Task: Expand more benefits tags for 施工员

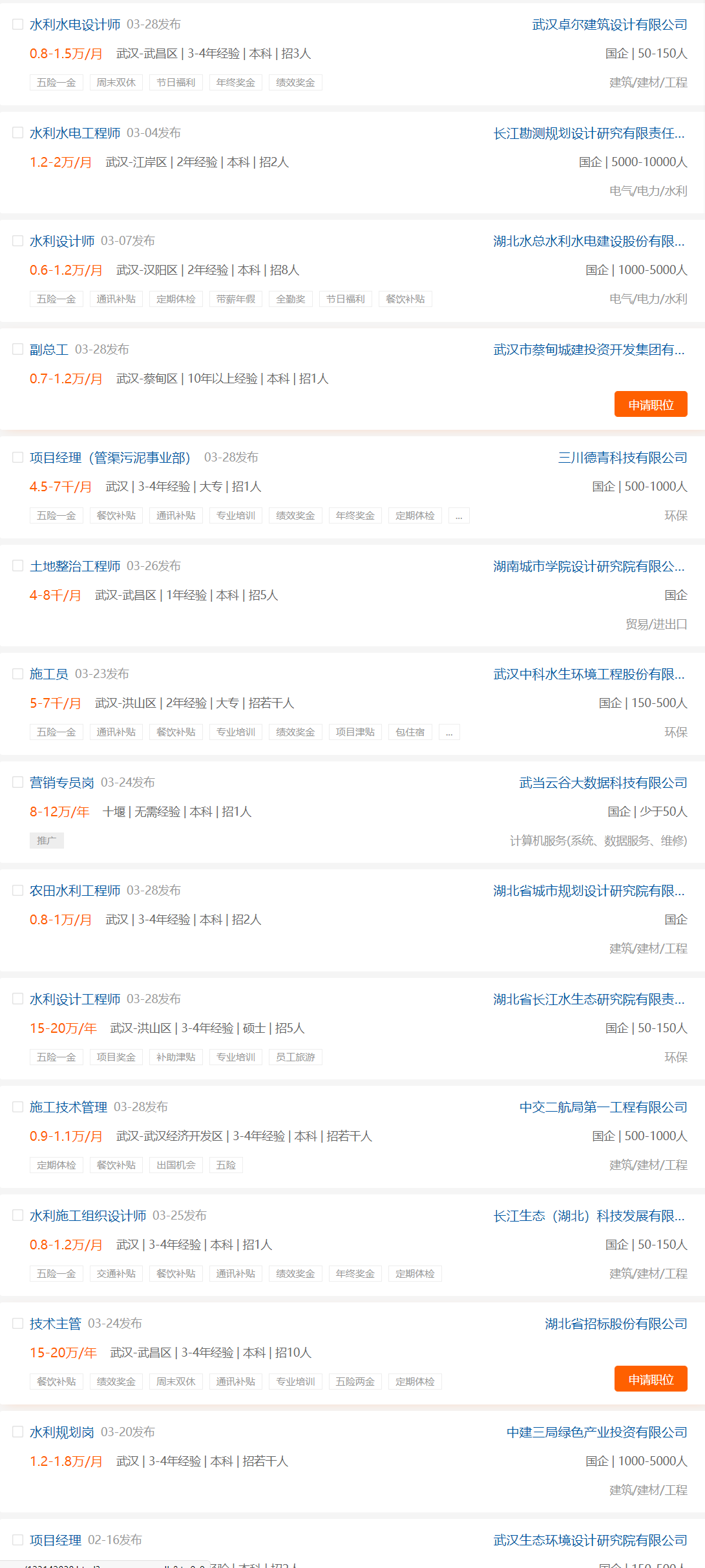Action: [x=449, y=732]
